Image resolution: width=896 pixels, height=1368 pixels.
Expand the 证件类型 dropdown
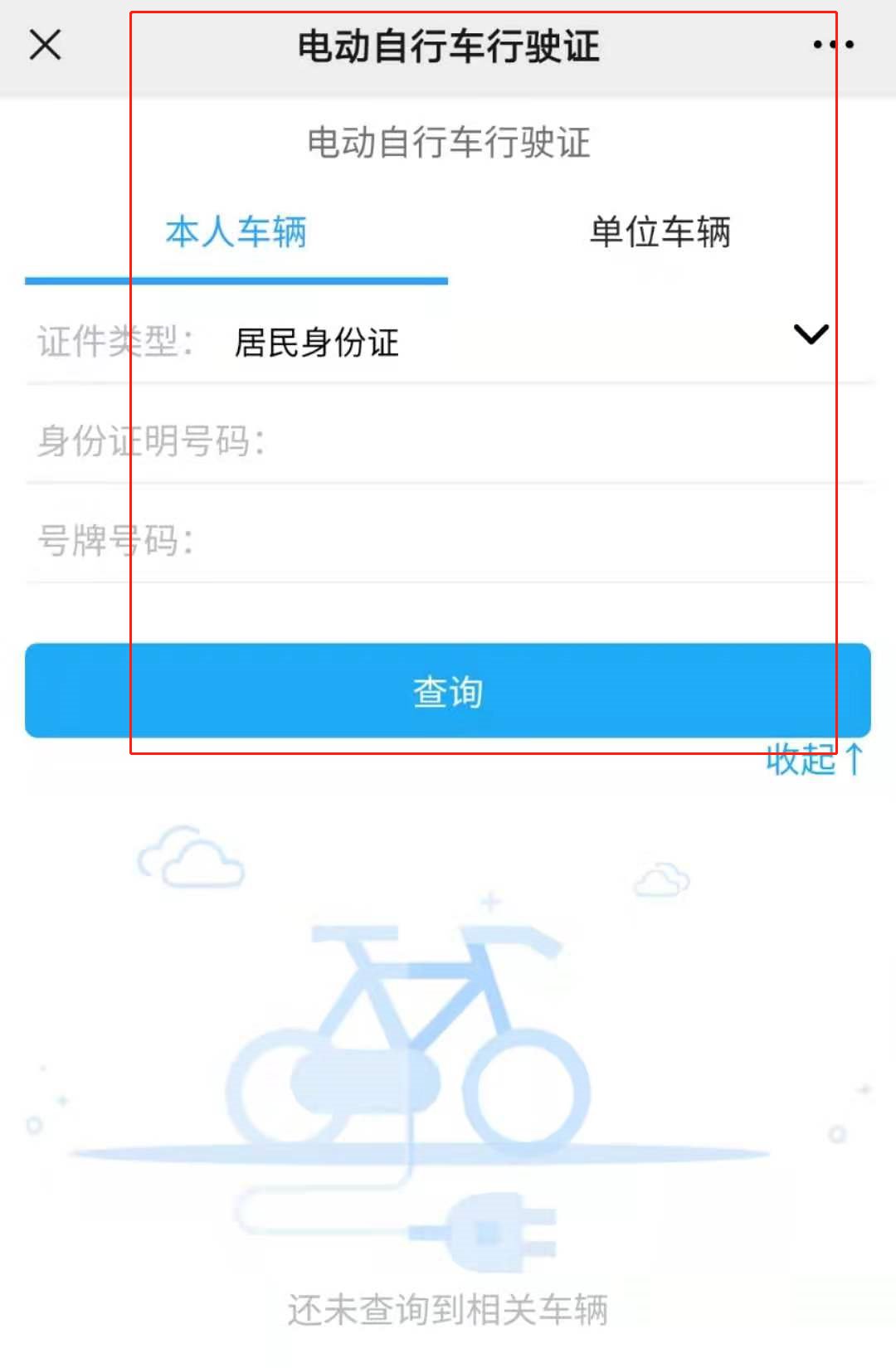pyautogui.click(x=811, y=335)
